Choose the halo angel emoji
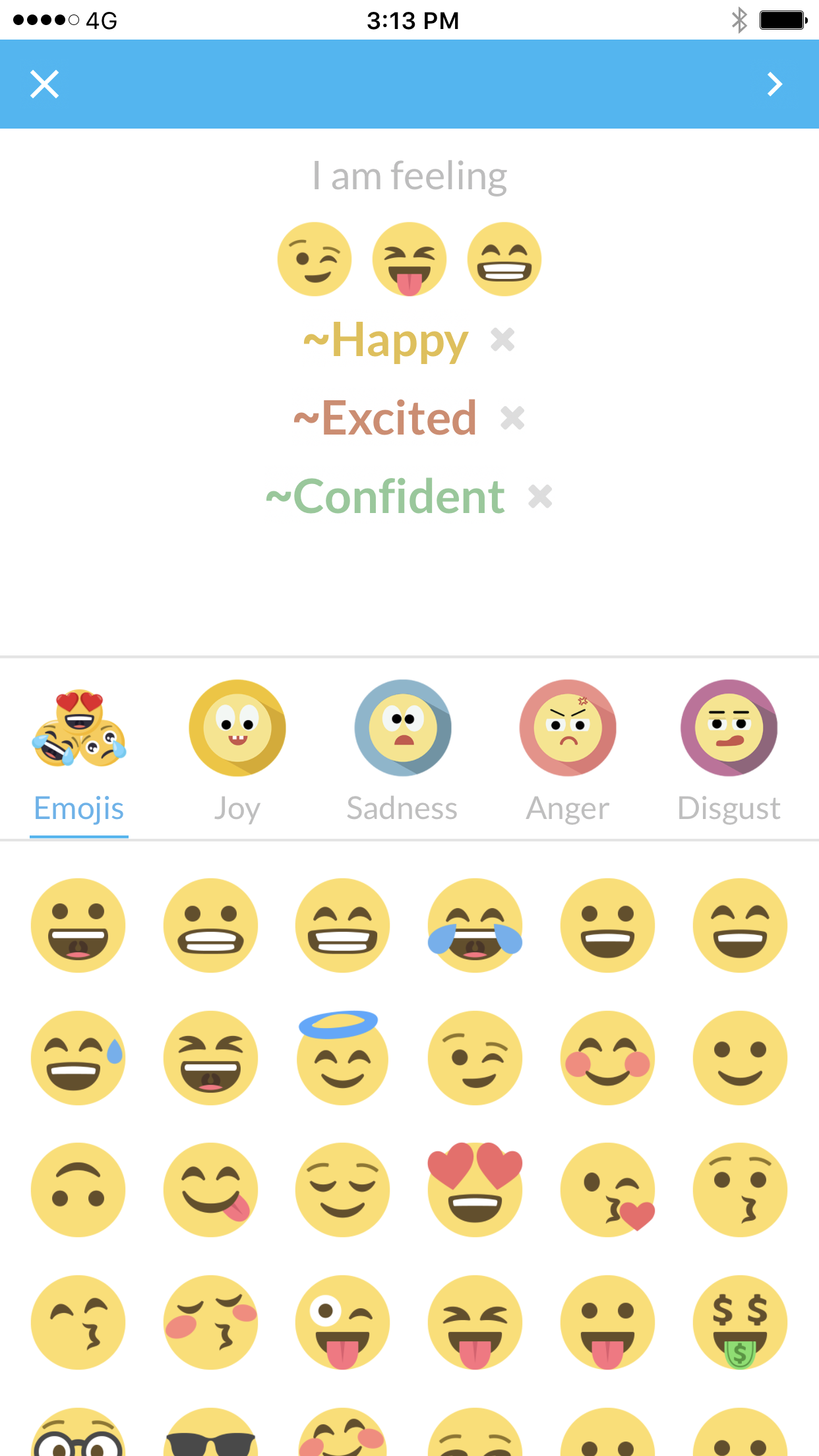 (342, 1058)
